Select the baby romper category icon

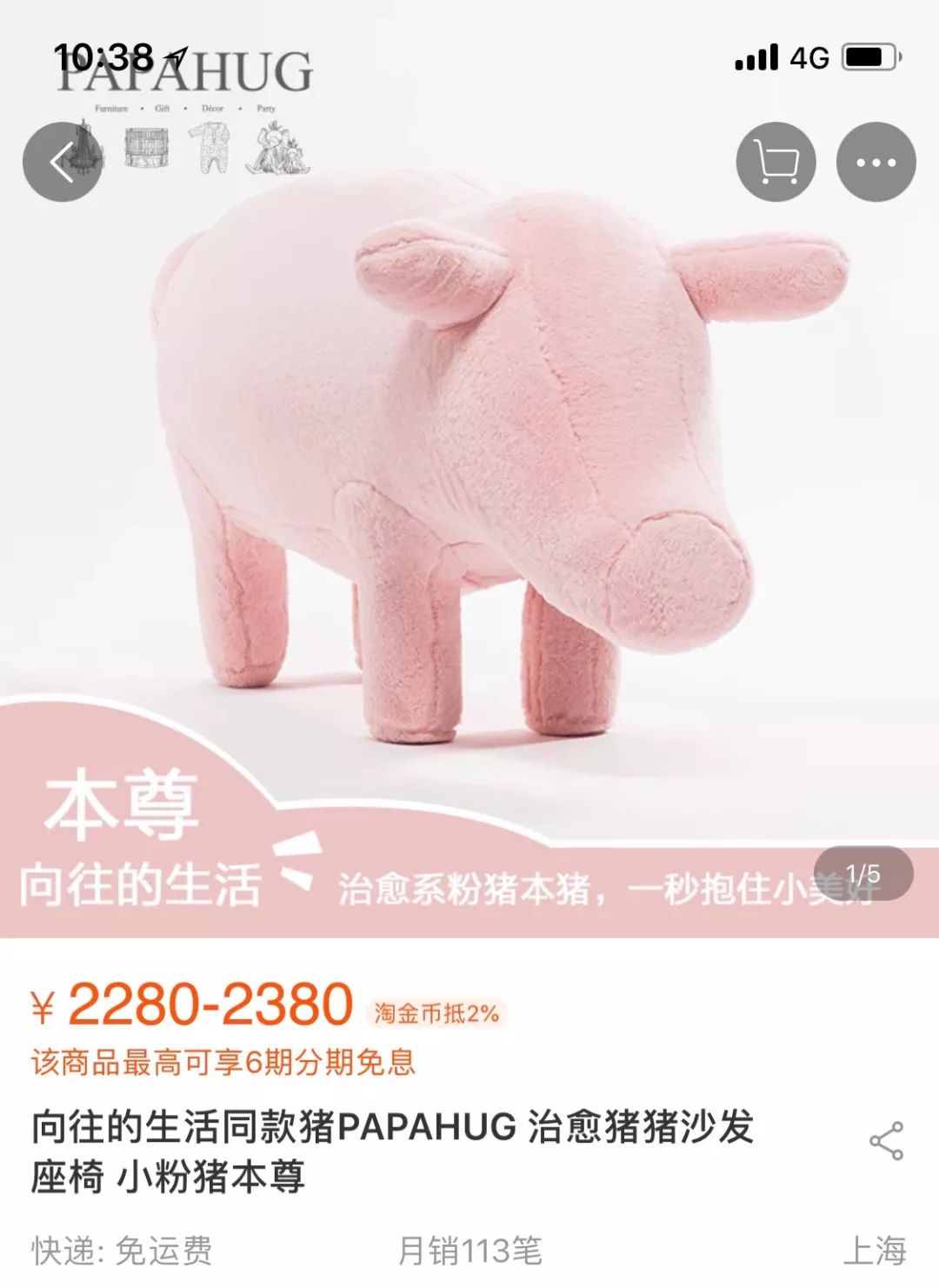click(x=209, y=148)
